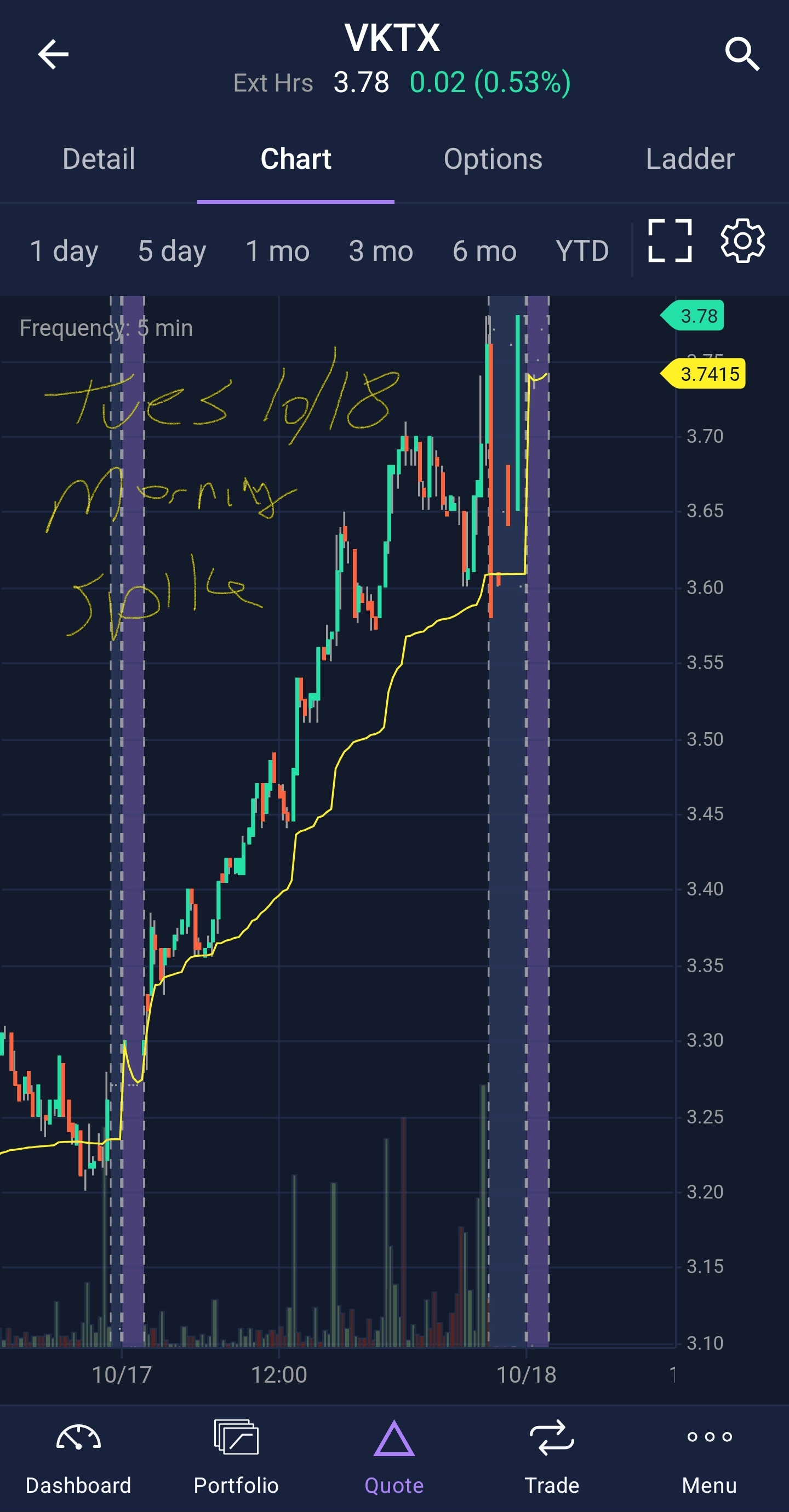789x1512 pixels.
Task: Go to the Dashboard
Action: click(78, 1457)
